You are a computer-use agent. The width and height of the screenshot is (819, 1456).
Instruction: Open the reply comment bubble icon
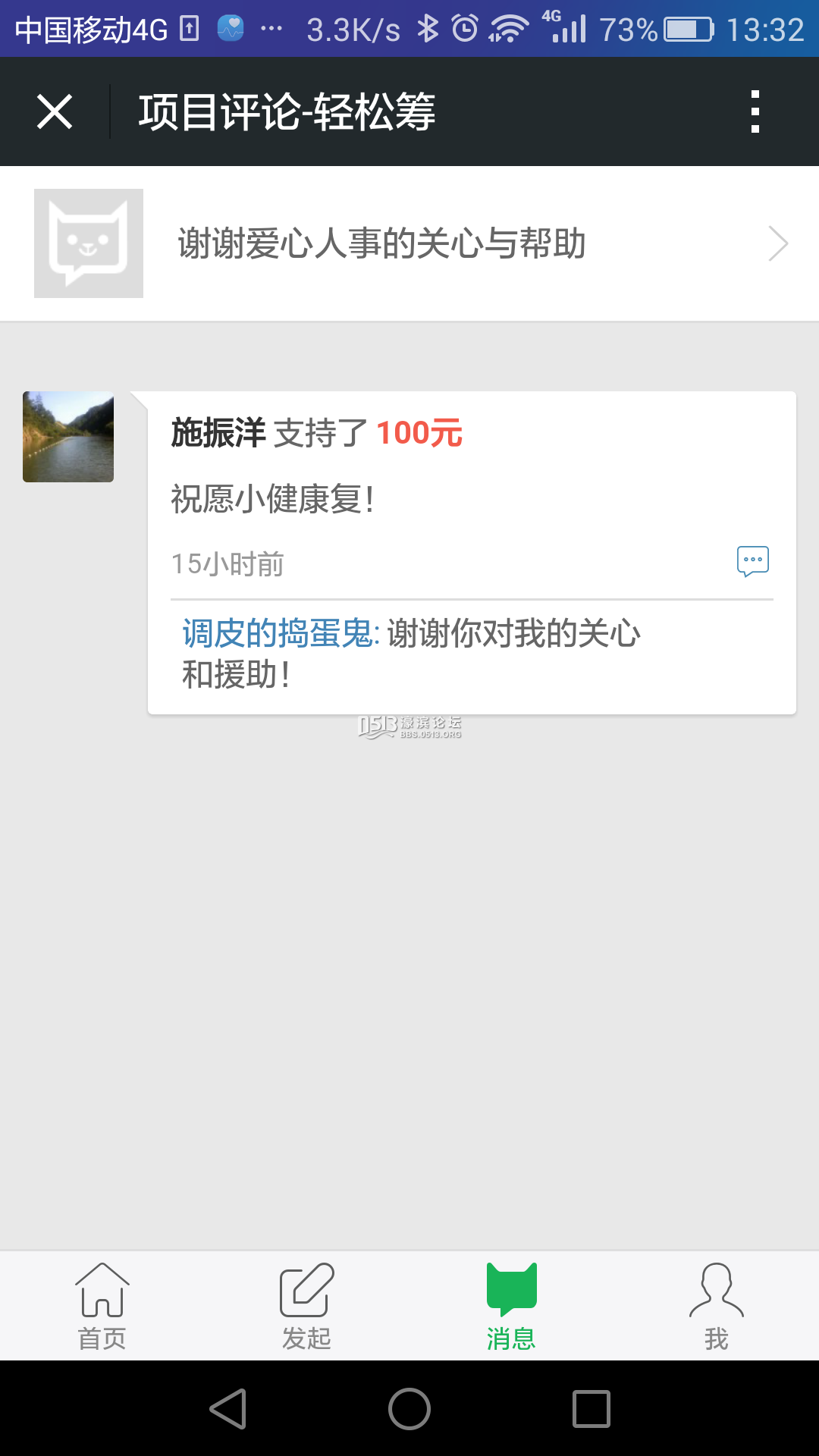click(752, 561)
